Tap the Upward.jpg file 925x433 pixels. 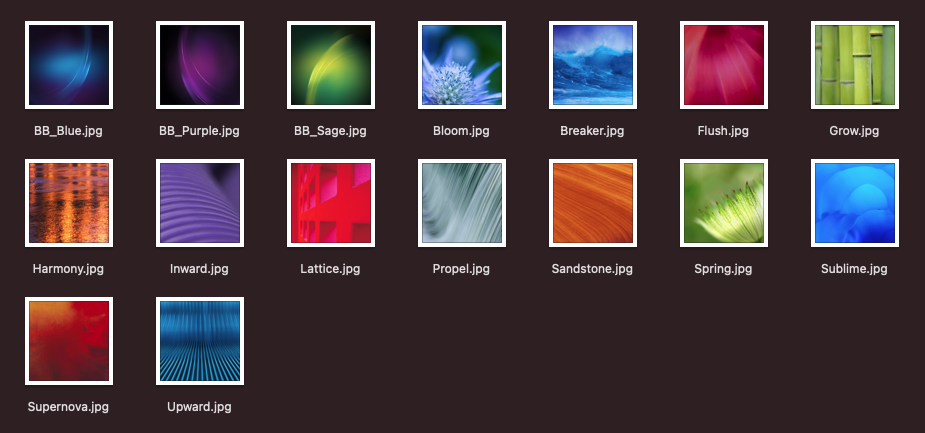pyautogui.click(x=199, y=341)
